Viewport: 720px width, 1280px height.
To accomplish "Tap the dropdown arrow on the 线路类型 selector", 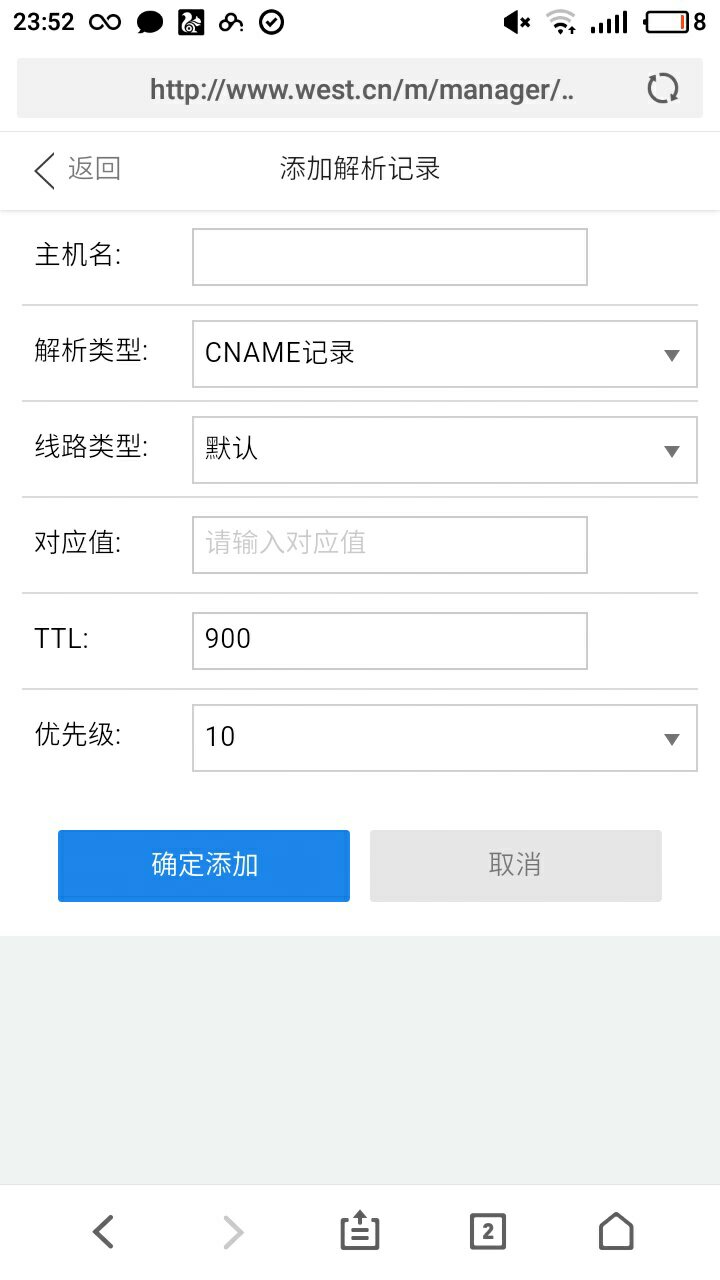I will pyautogui.click(x=671, y=450).
